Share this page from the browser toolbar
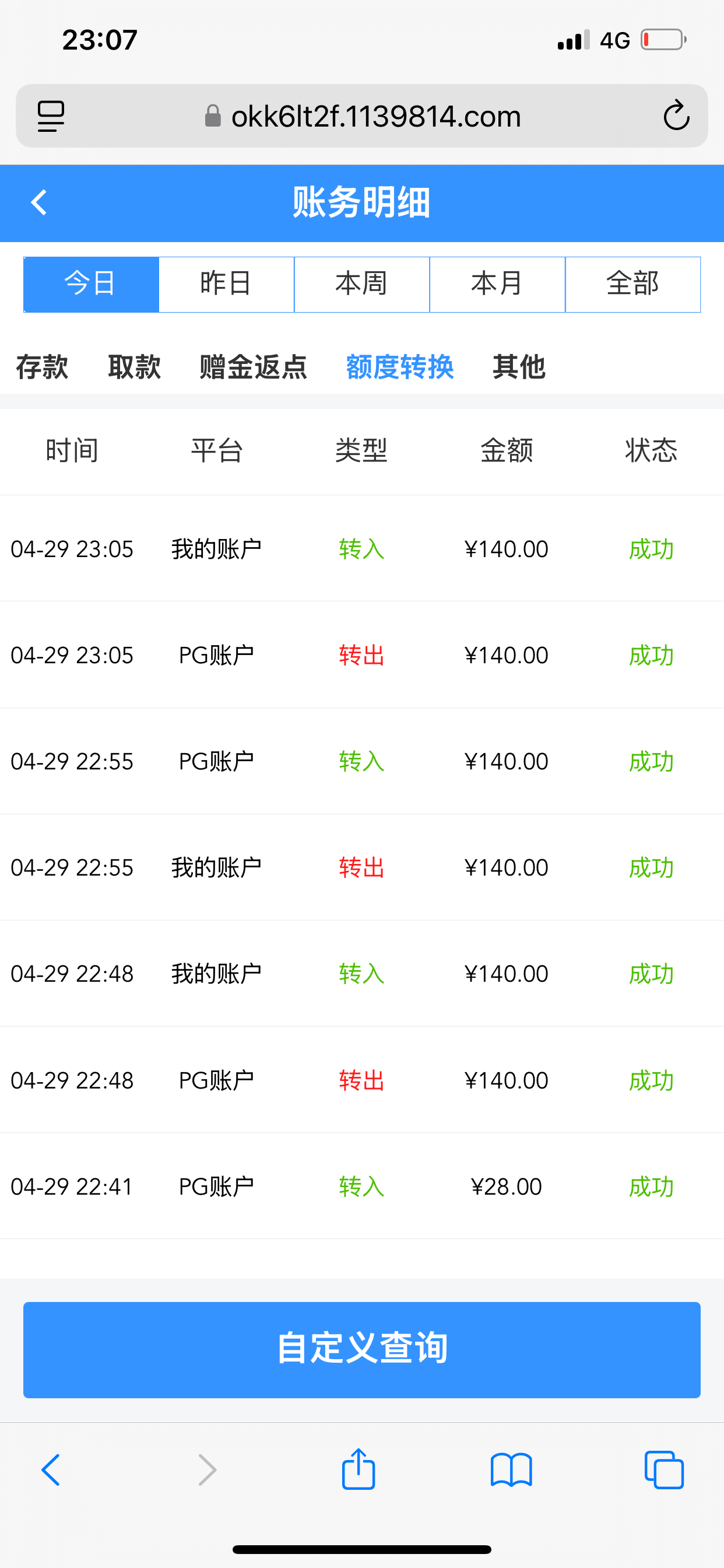This screenshot has width=724, height=1568. (x=359, y=1470)
